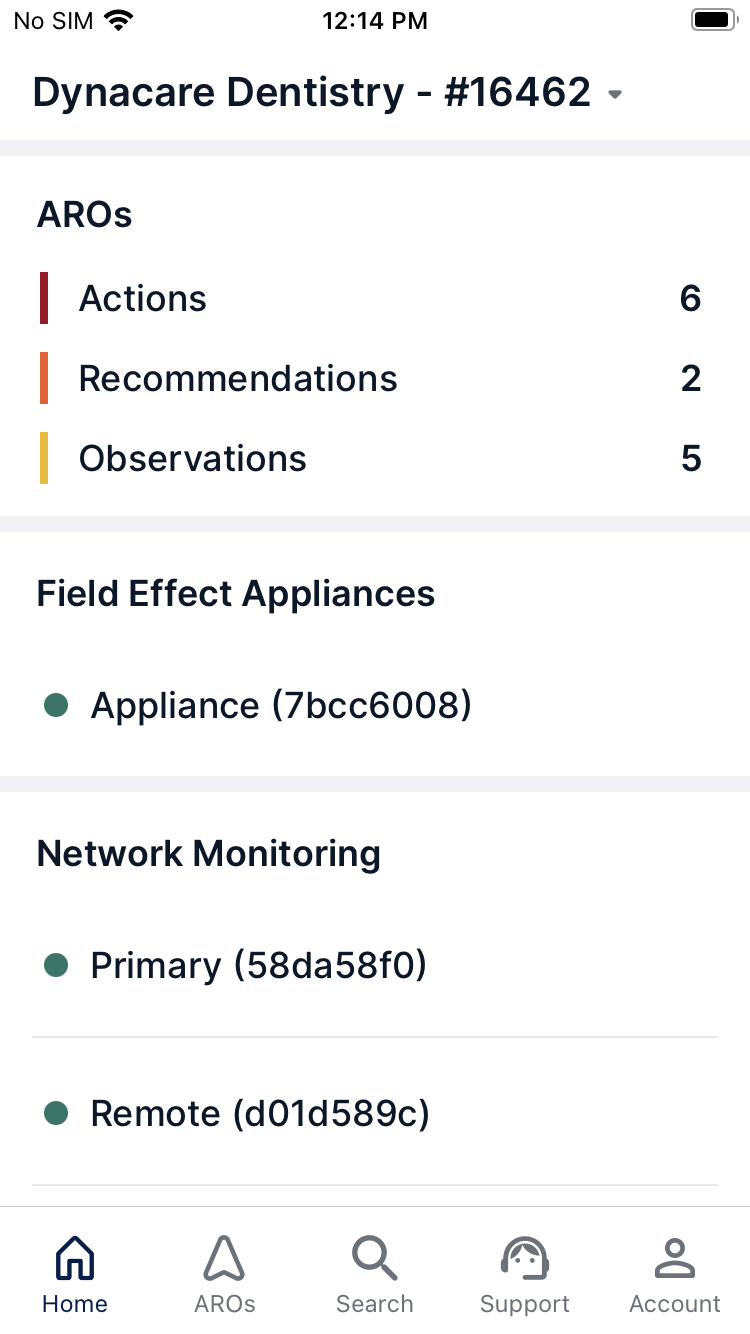
Task: Go to the Account tab
Action: click(x=675, y=1274)
